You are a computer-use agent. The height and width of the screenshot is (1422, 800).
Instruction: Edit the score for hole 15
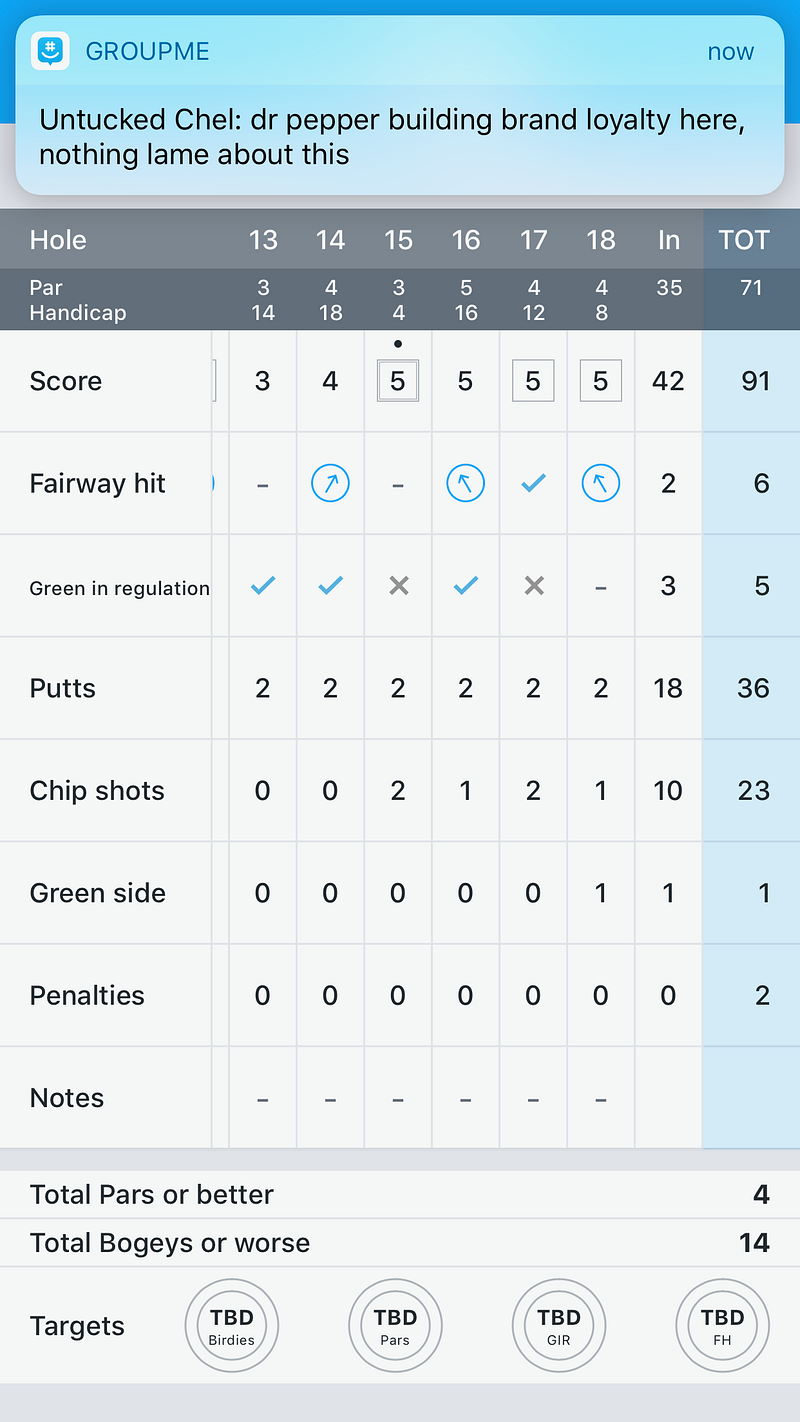[398, 381]
